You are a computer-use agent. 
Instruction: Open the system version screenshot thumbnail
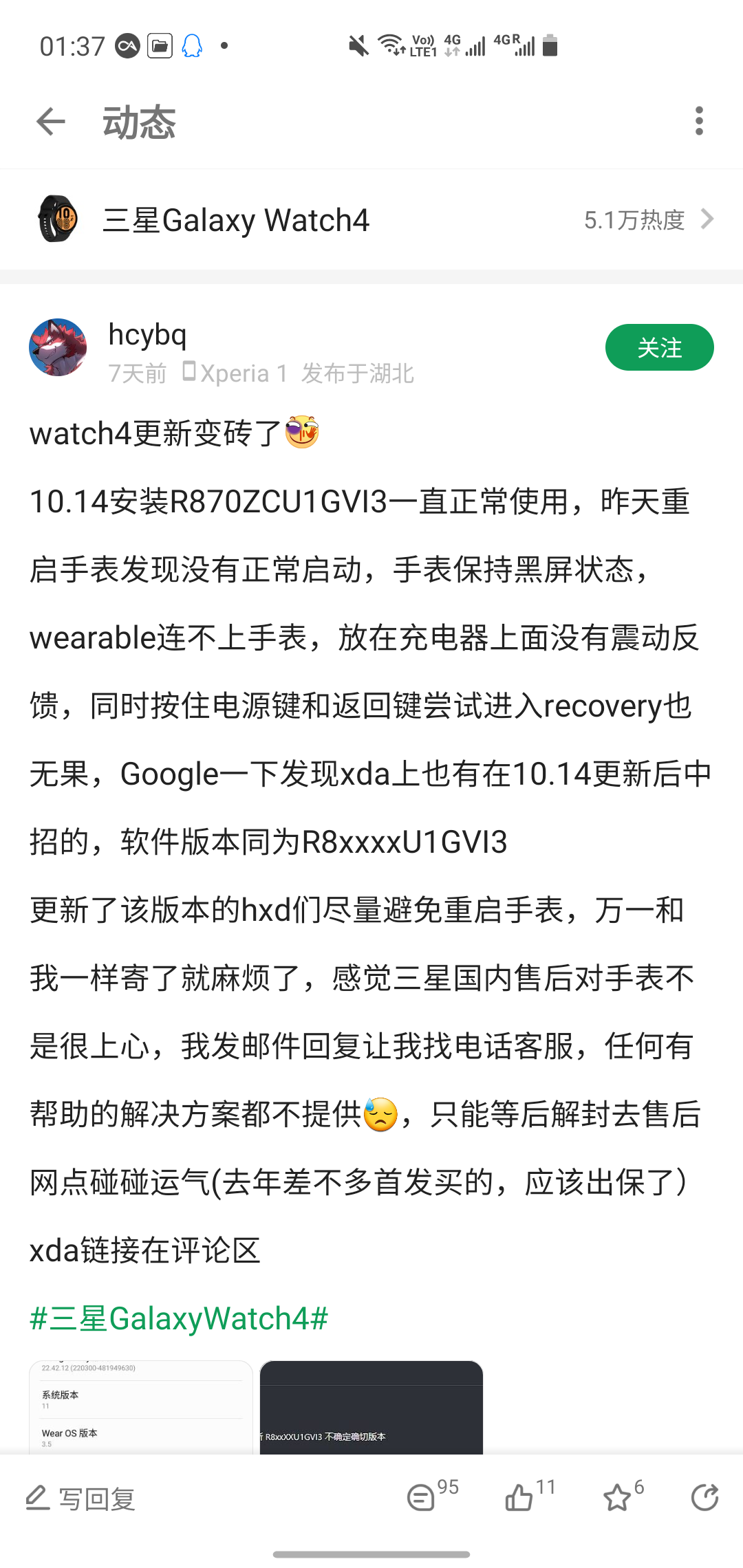pyautogui.click(x=141, y=1407)
